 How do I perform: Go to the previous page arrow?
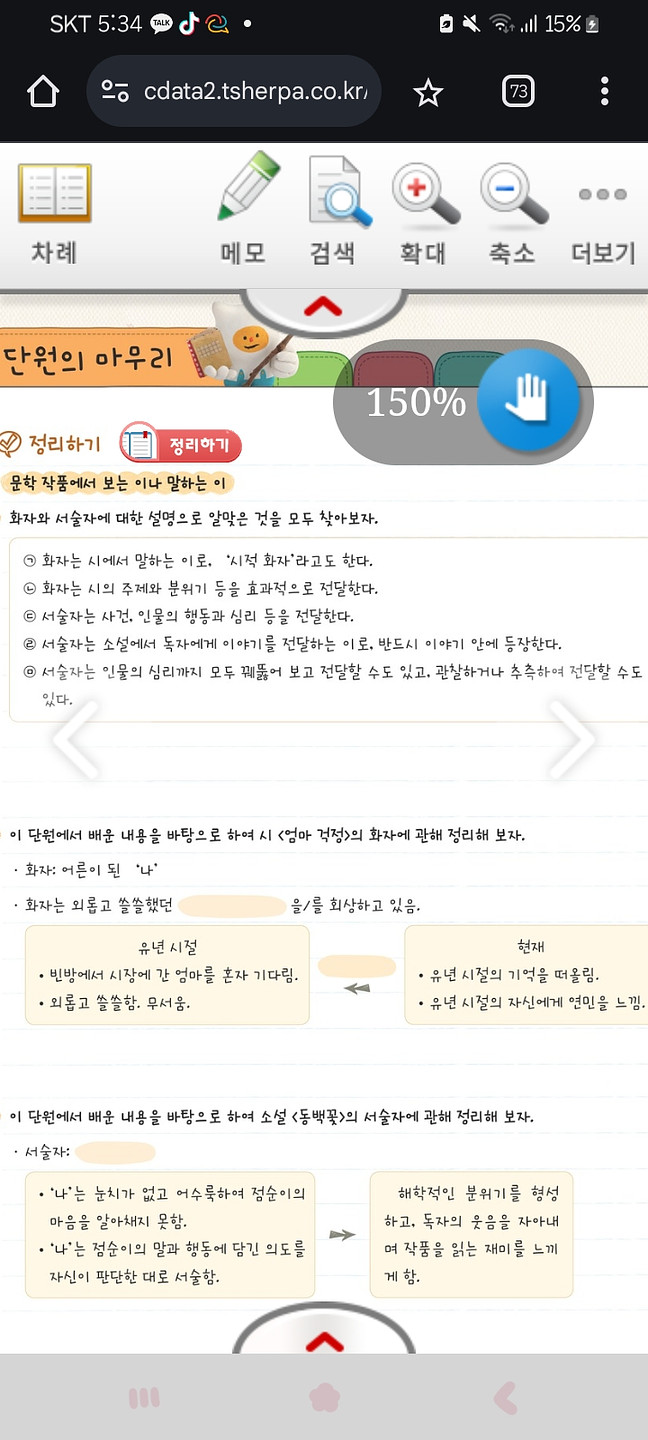(x=76, y=740)
